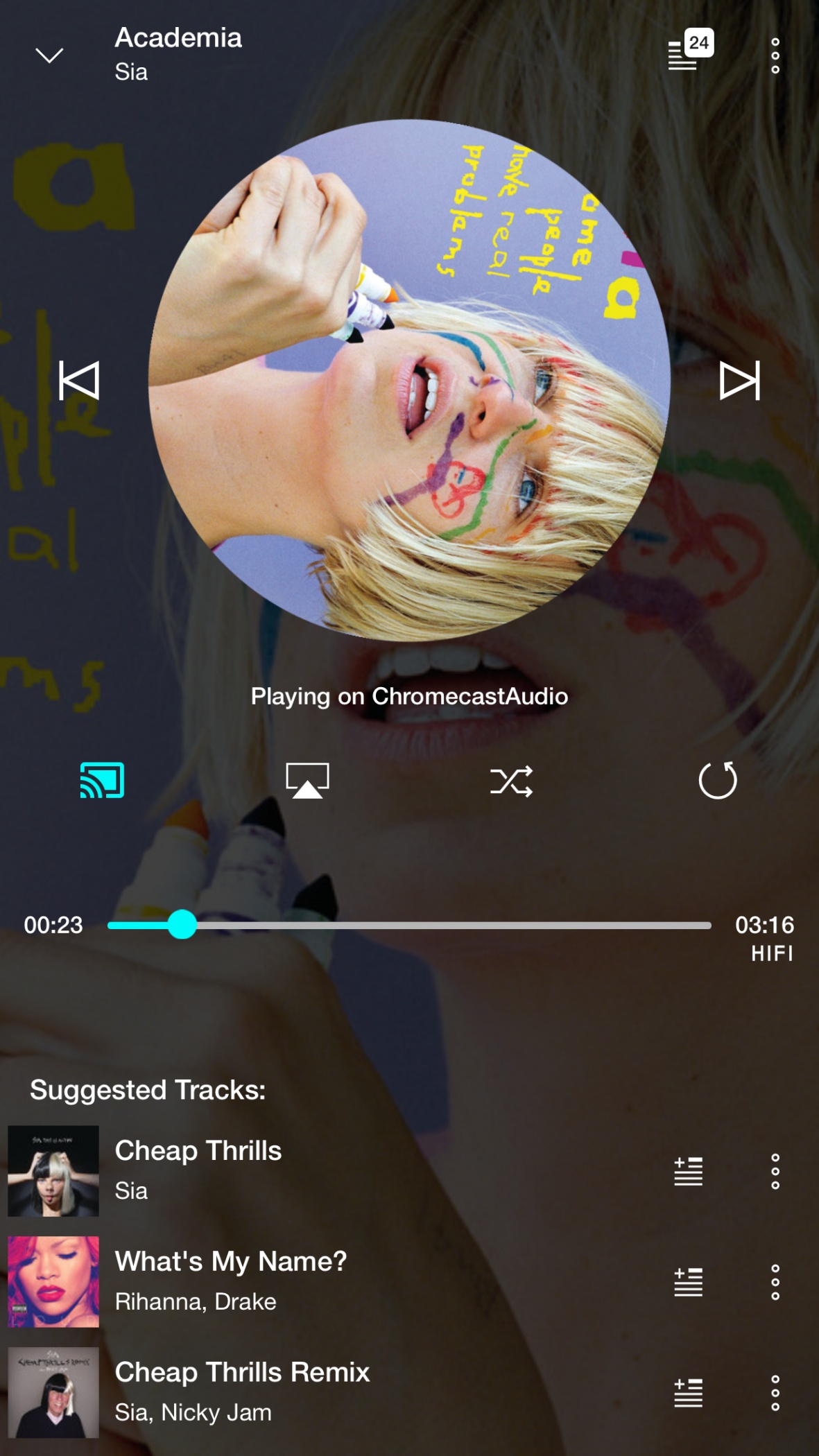Open more options for Cheap Thrills by Sia
Screen dimensions: 819x1456
(x=775, y=1171)
